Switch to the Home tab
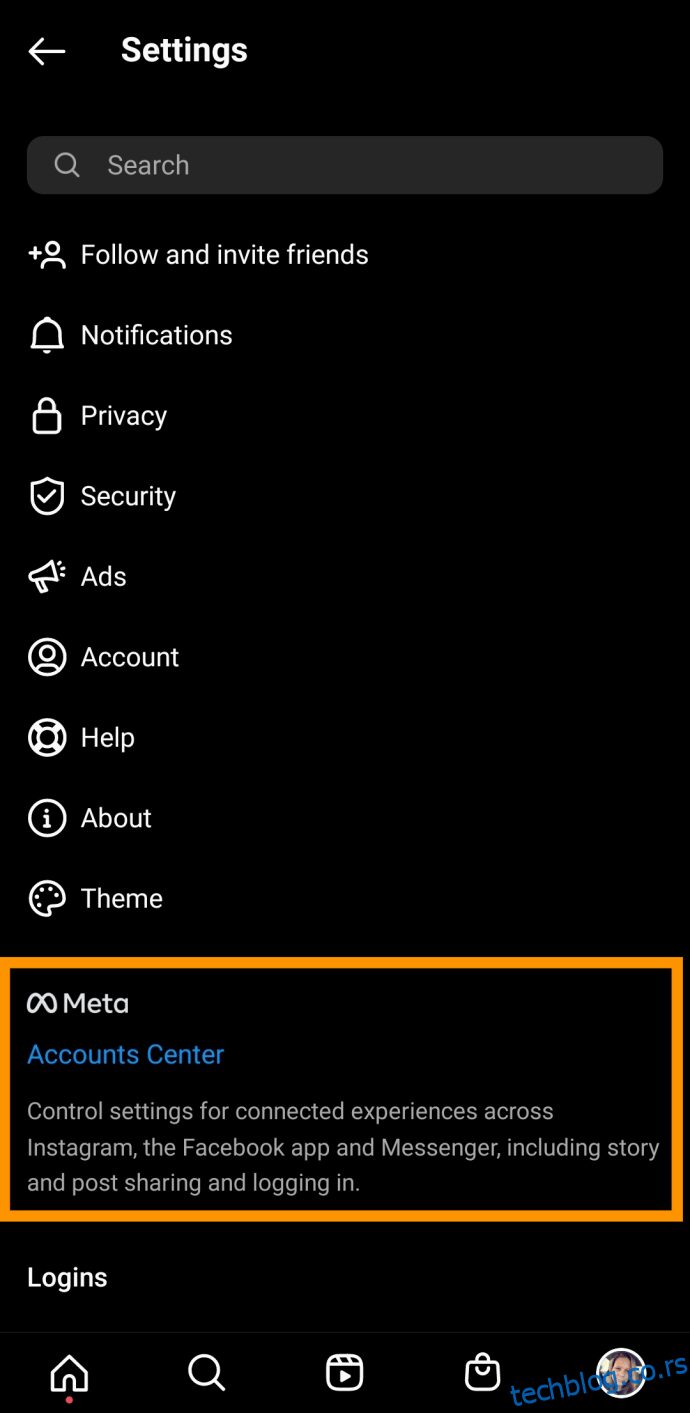 coord(69,1373)
